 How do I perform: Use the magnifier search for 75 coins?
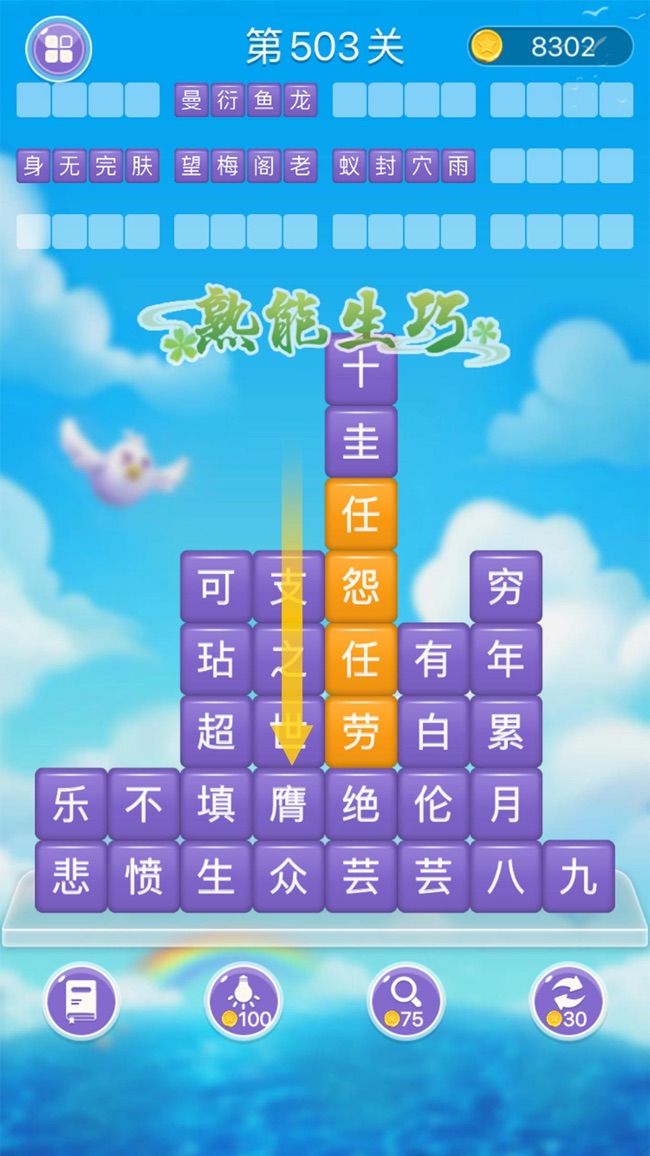click(x=405, y=1001)
